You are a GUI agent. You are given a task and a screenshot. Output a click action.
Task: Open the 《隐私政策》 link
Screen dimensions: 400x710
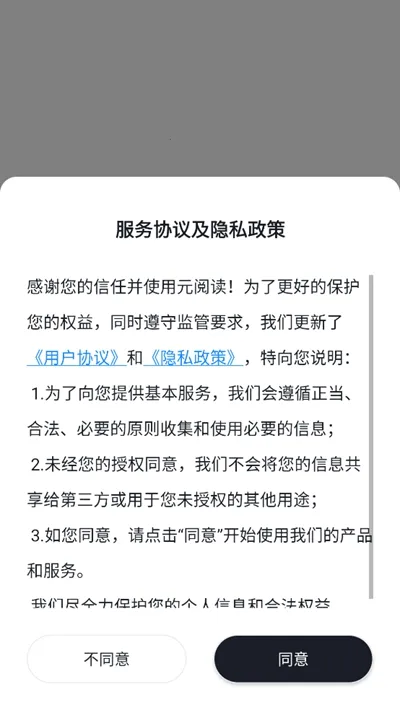(193, 358)
